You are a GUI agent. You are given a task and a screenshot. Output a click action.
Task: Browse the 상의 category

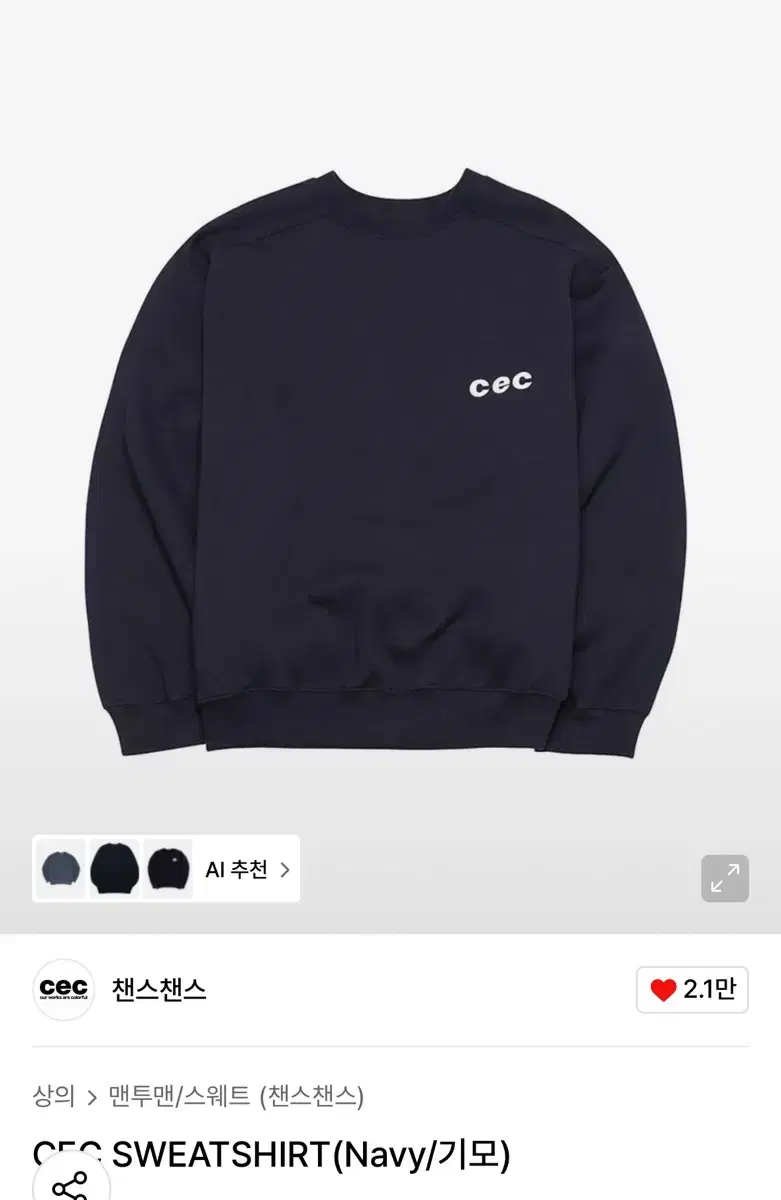[55, 1095]
